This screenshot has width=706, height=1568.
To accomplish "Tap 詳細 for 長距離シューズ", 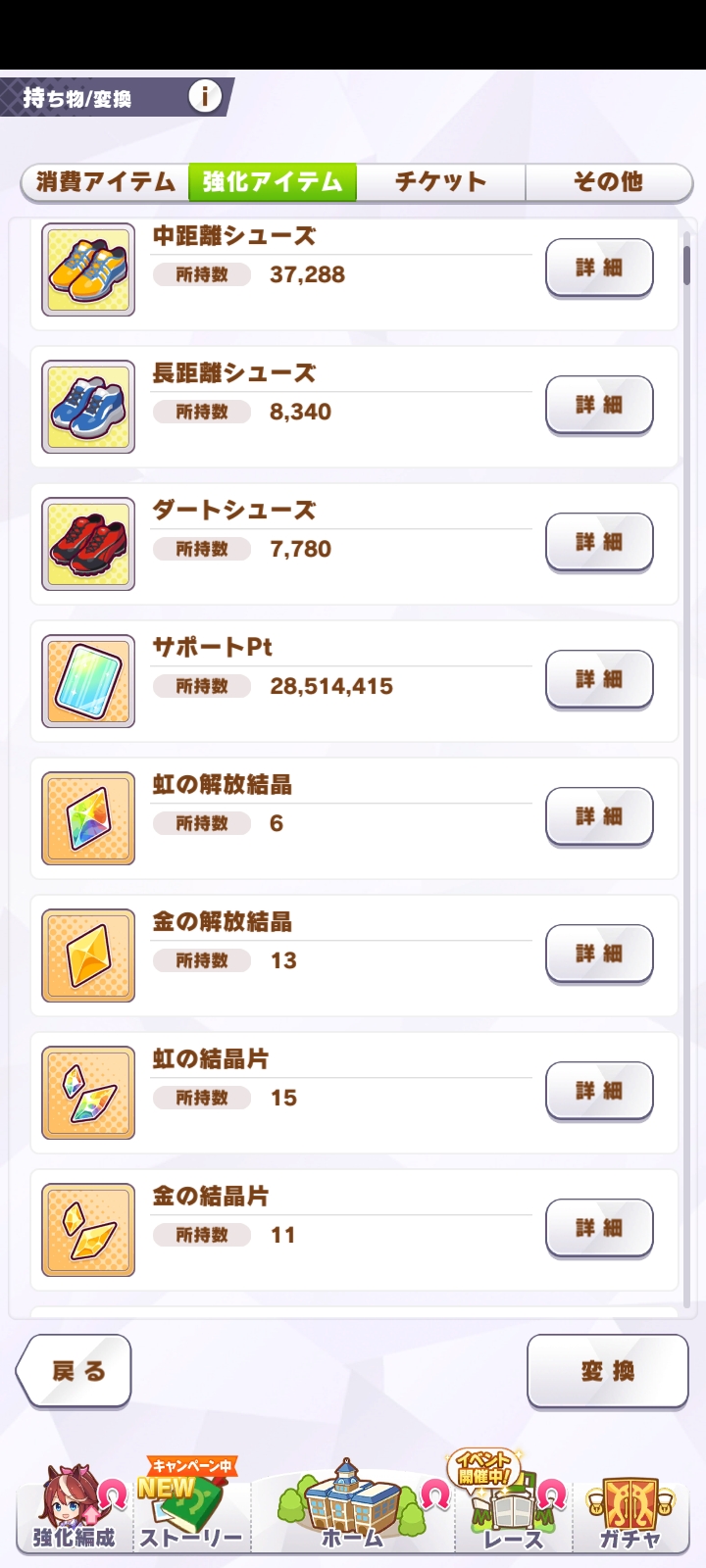I will [x=599, y=405].
